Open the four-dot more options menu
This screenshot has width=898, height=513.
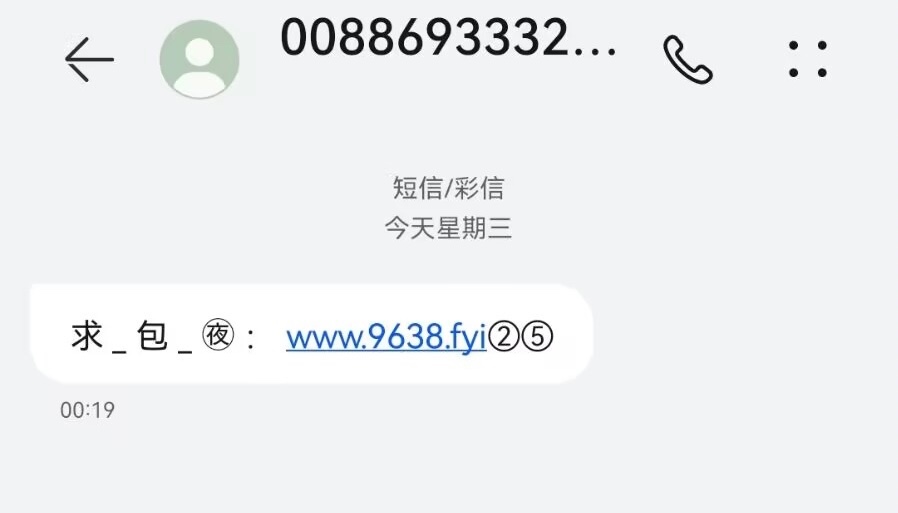tap(807, 59)
